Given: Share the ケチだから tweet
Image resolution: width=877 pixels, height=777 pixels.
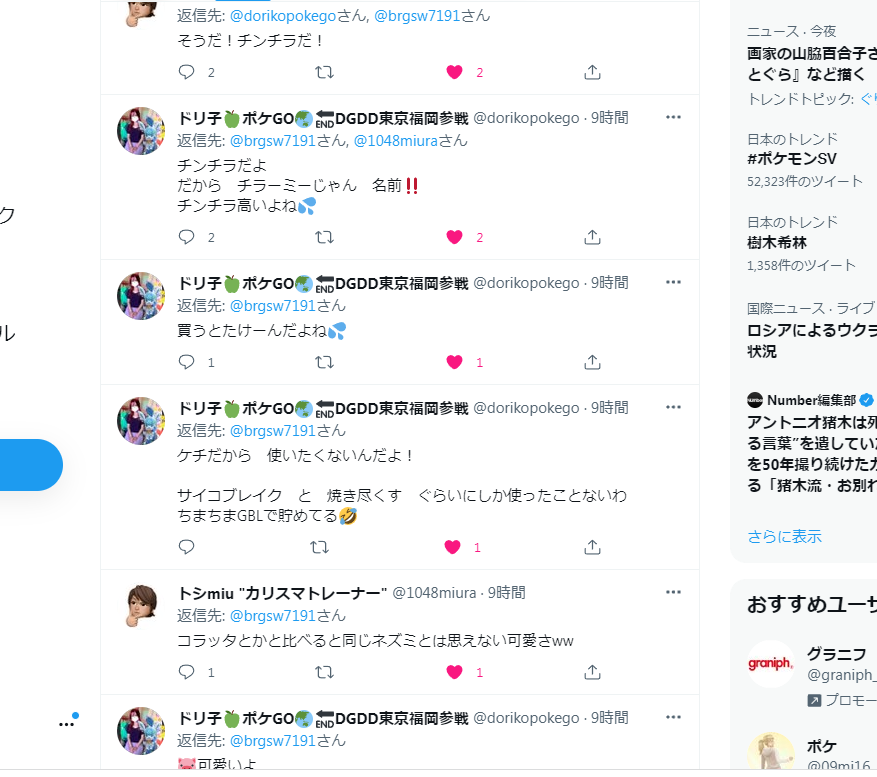Looking at the screenshot, I should (x=592, y=547).
